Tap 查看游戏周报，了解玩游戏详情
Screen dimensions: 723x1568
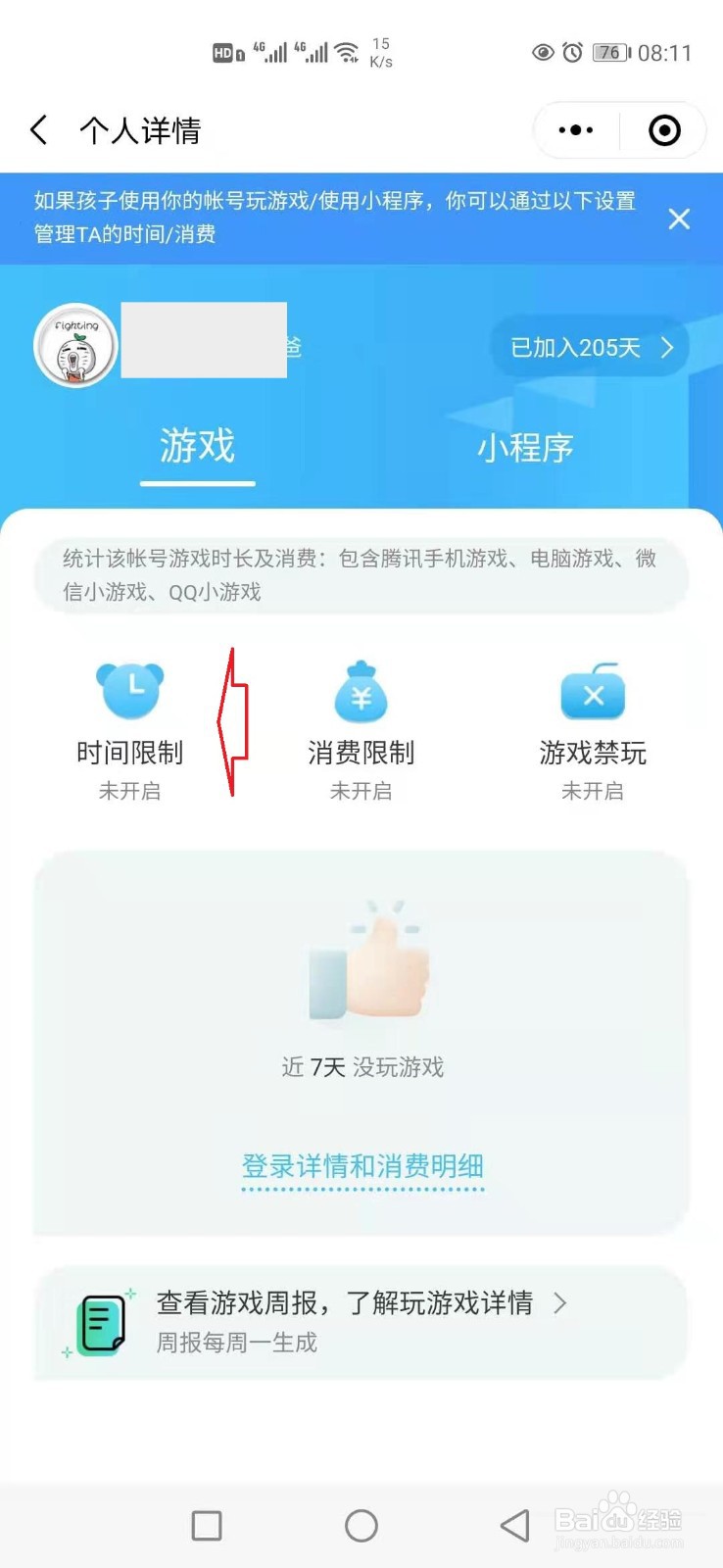[346, 1302]
